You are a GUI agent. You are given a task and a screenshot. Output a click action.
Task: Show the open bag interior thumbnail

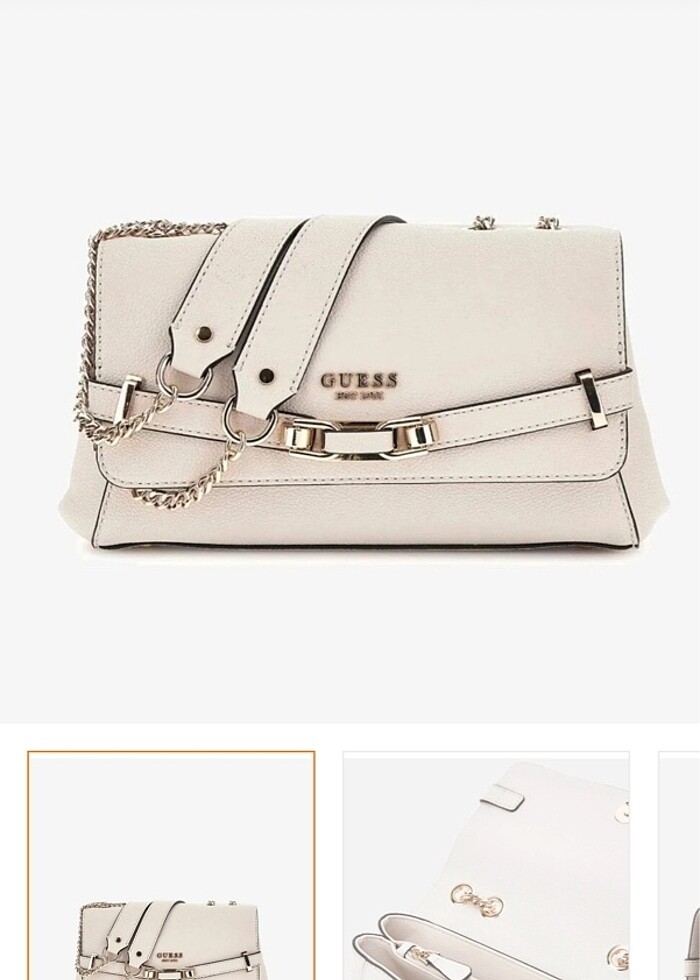486,866
